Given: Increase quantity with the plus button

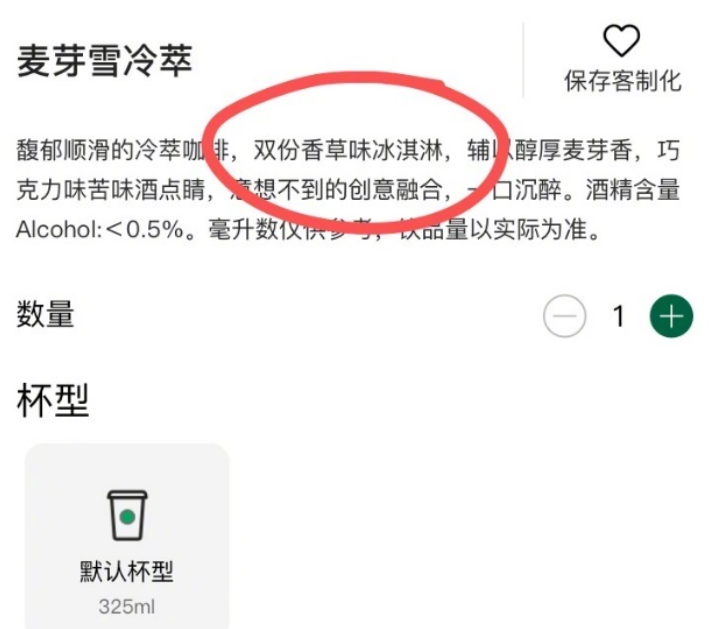Looking at the screenshot, I should click(x=671, y=317).
